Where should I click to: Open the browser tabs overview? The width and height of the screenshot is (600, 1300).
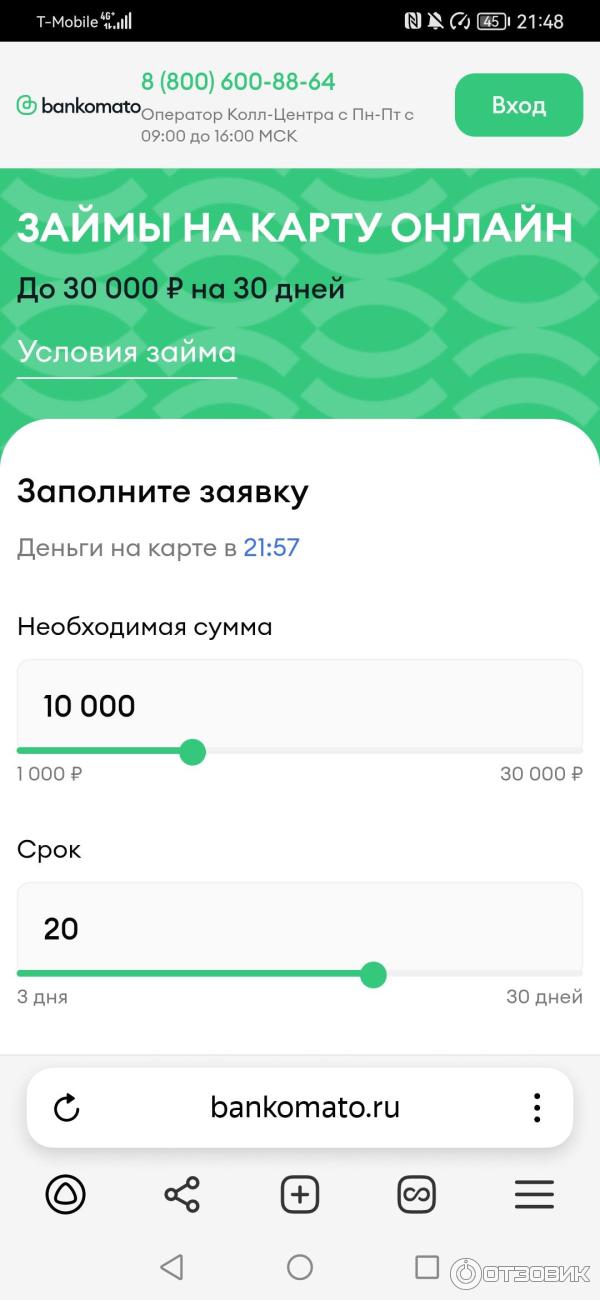(x=416, y=1194)
